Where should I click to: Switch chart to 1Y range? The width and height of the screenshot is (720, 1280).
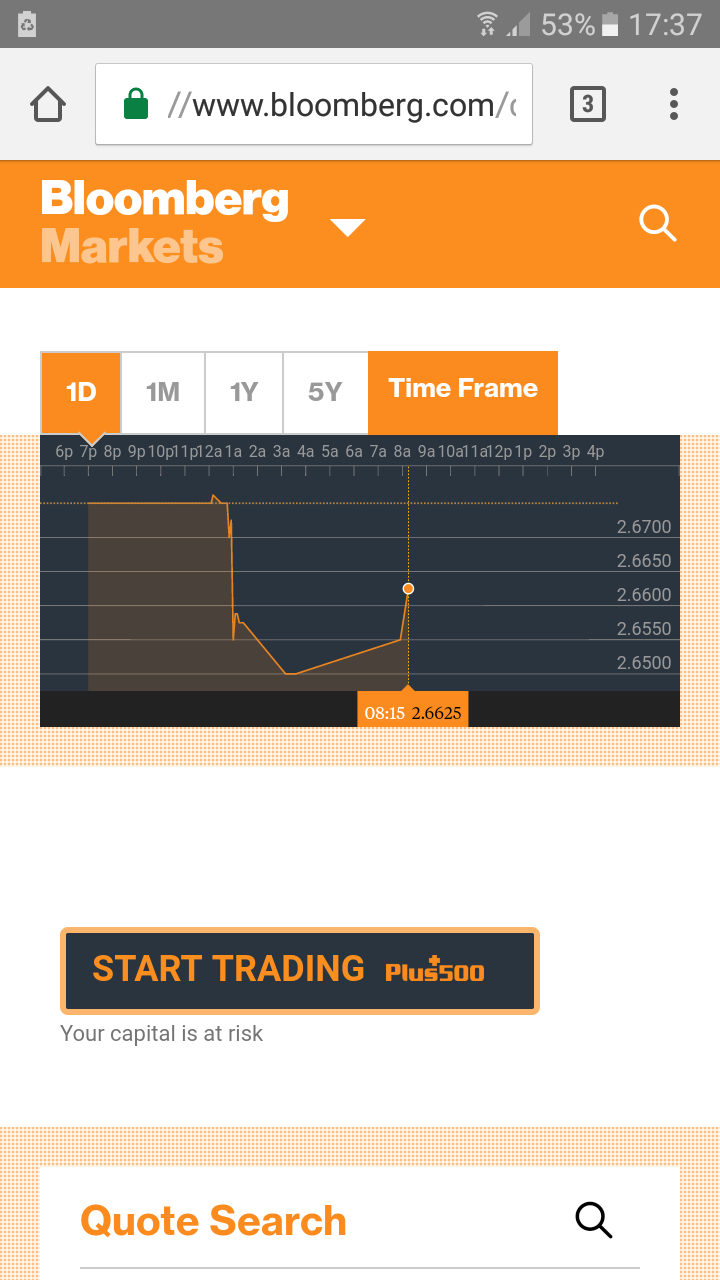click(244, 392)
